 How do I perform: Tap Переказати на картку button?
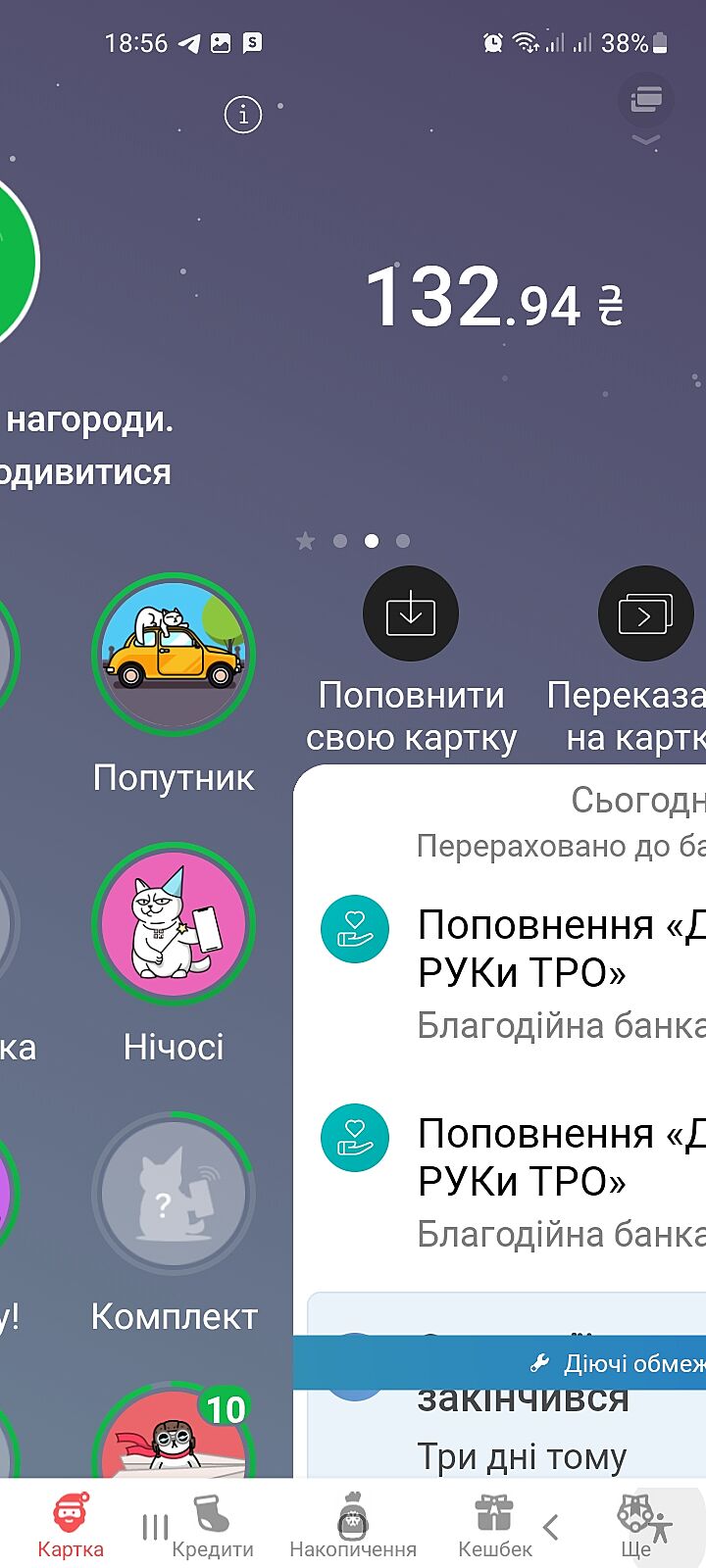tap(645, 614)
